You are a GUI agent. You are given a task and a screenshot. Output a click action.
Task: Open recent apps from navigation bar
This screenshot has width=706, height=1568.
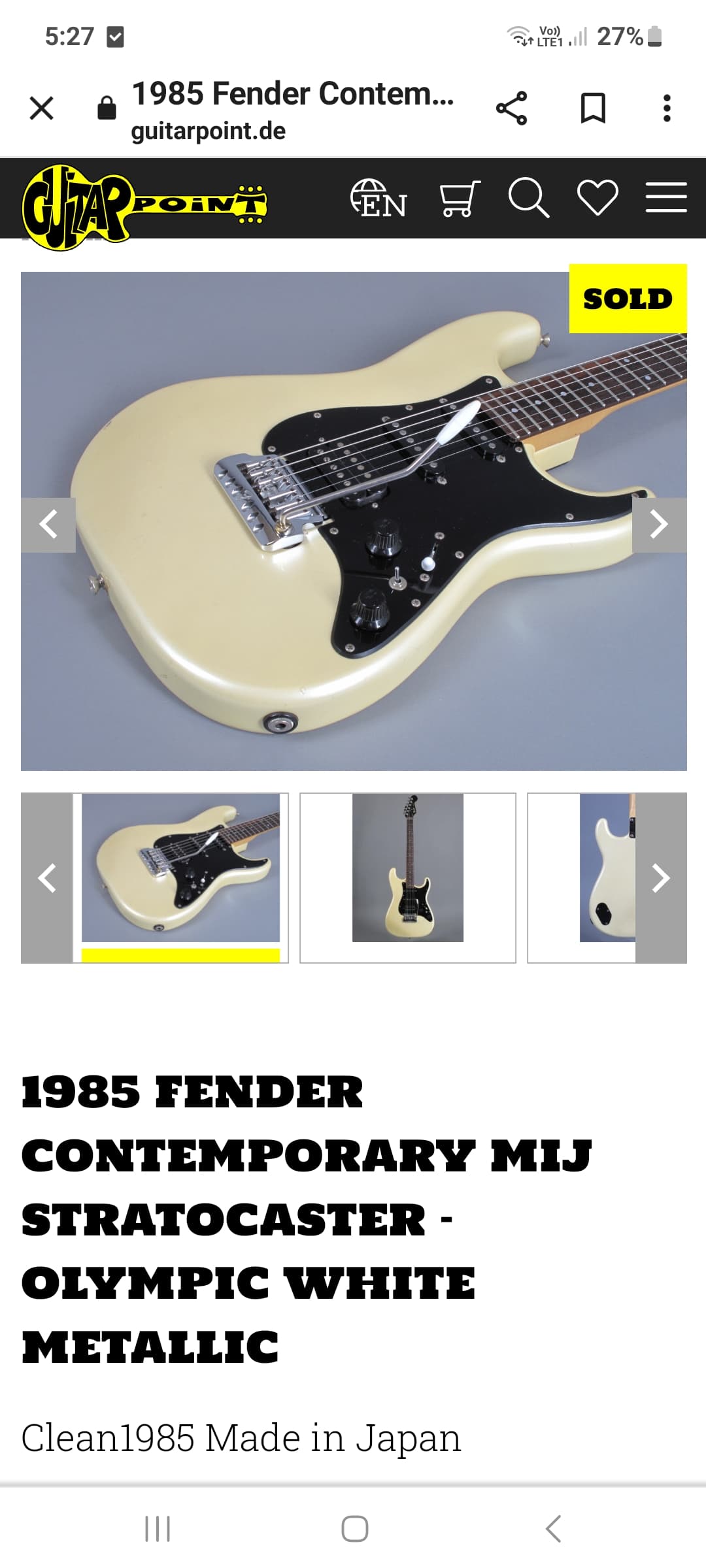(158, 1529)
